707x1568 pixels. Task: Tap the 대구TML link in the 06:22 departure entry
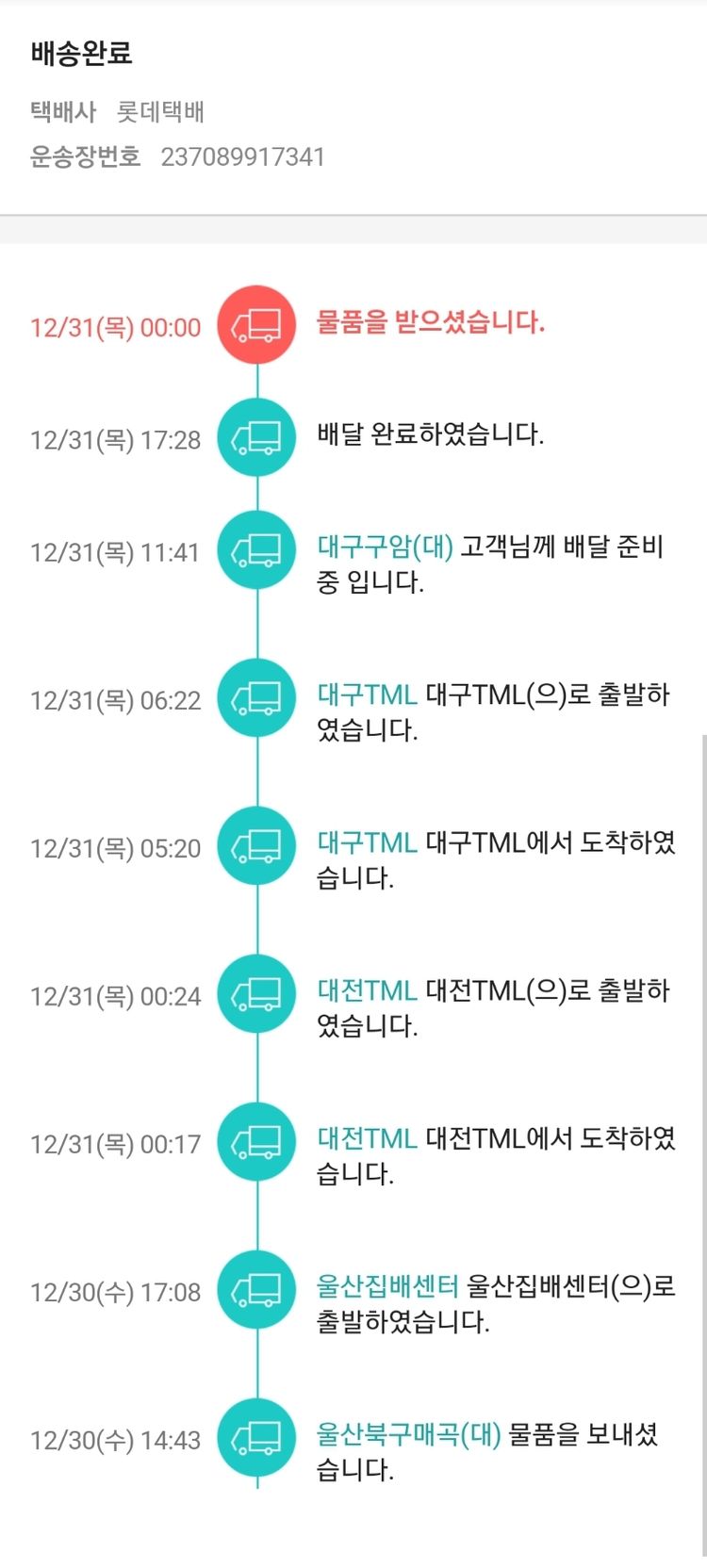pos(367,695)
